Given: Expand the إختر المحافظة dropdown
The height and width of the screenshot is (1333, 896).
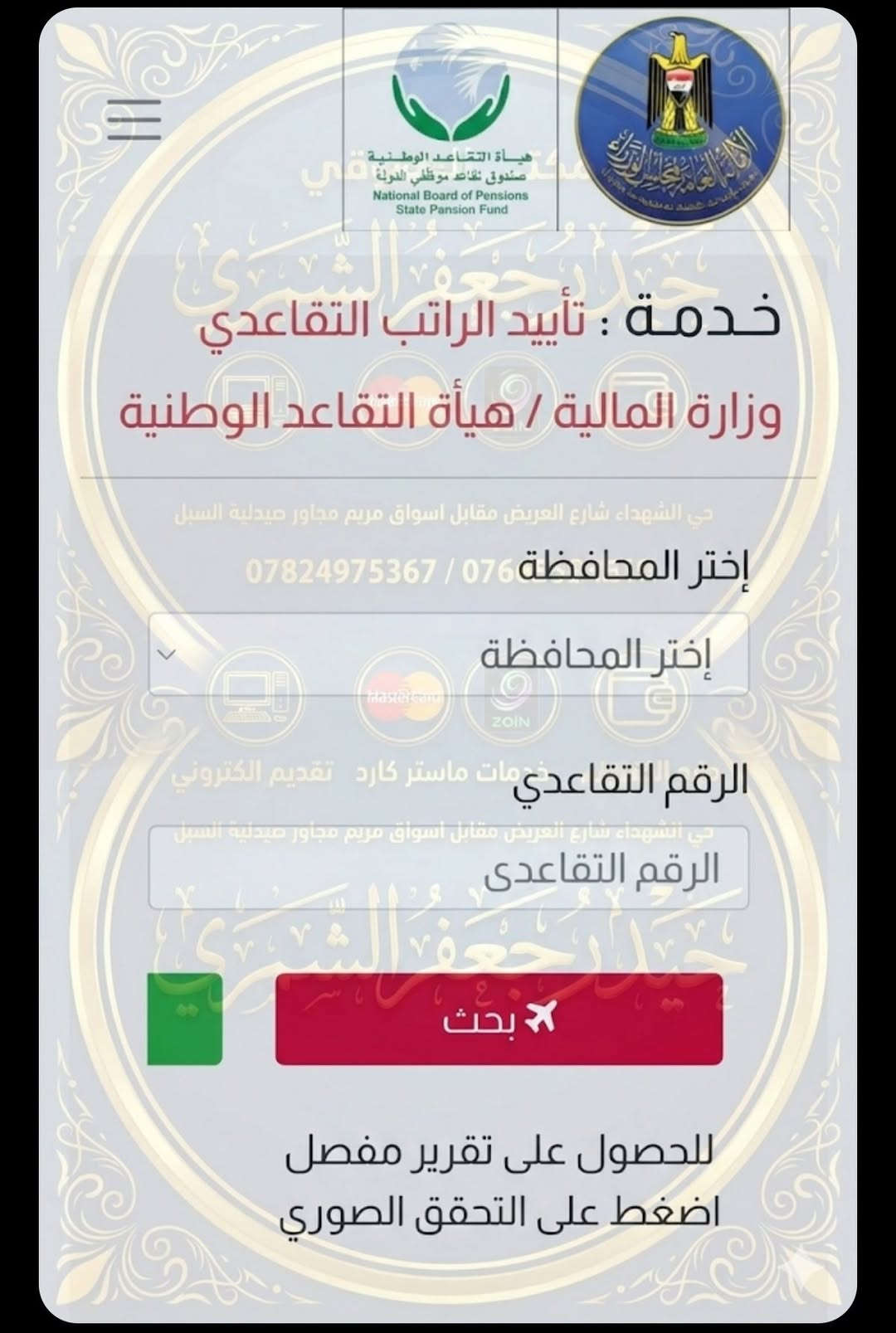Looking at the screenshot, I should coord(448,654).
